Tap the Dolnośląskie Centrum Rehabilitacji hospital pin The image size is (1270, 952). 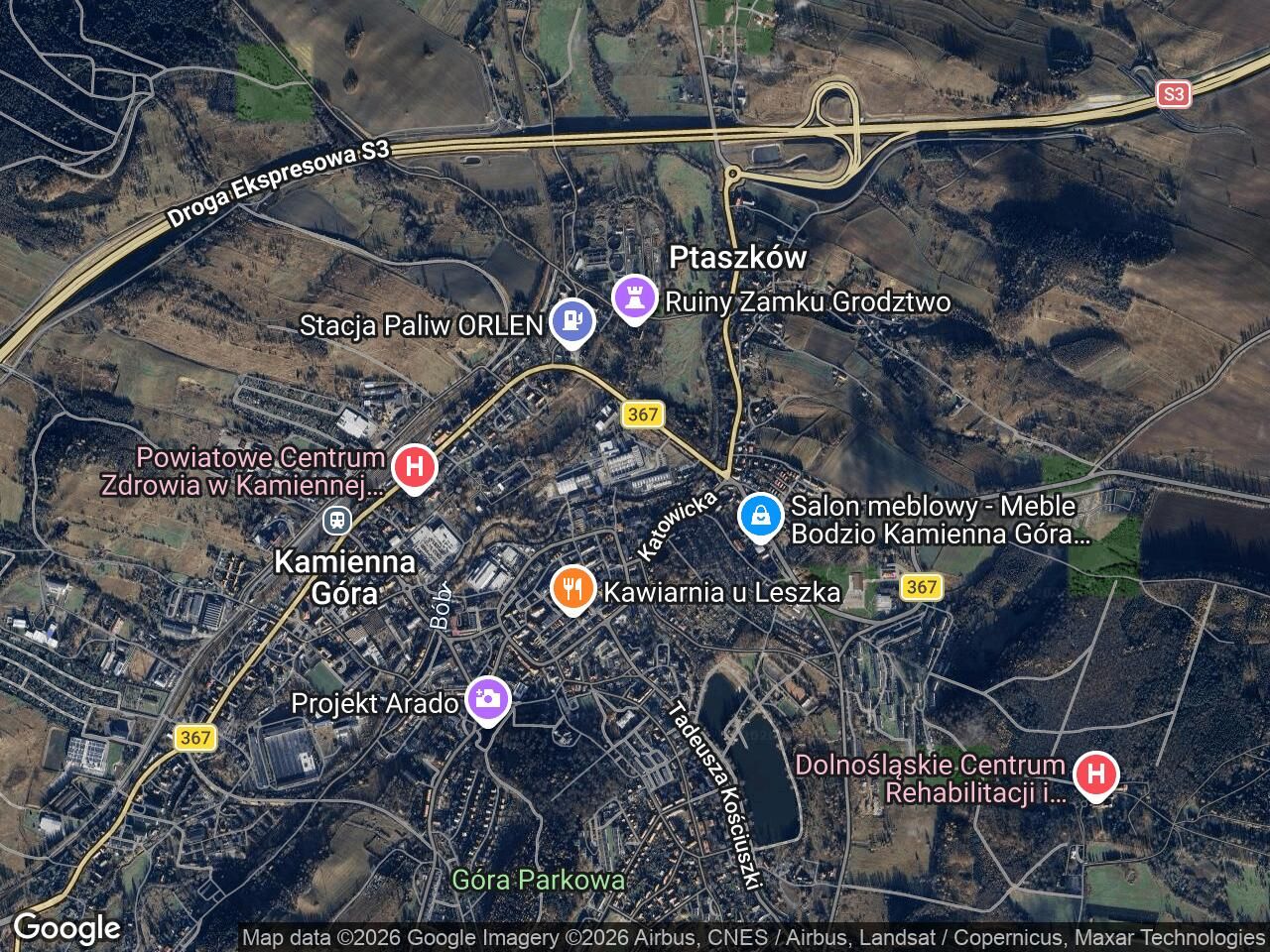click(x=1095, y=773)
